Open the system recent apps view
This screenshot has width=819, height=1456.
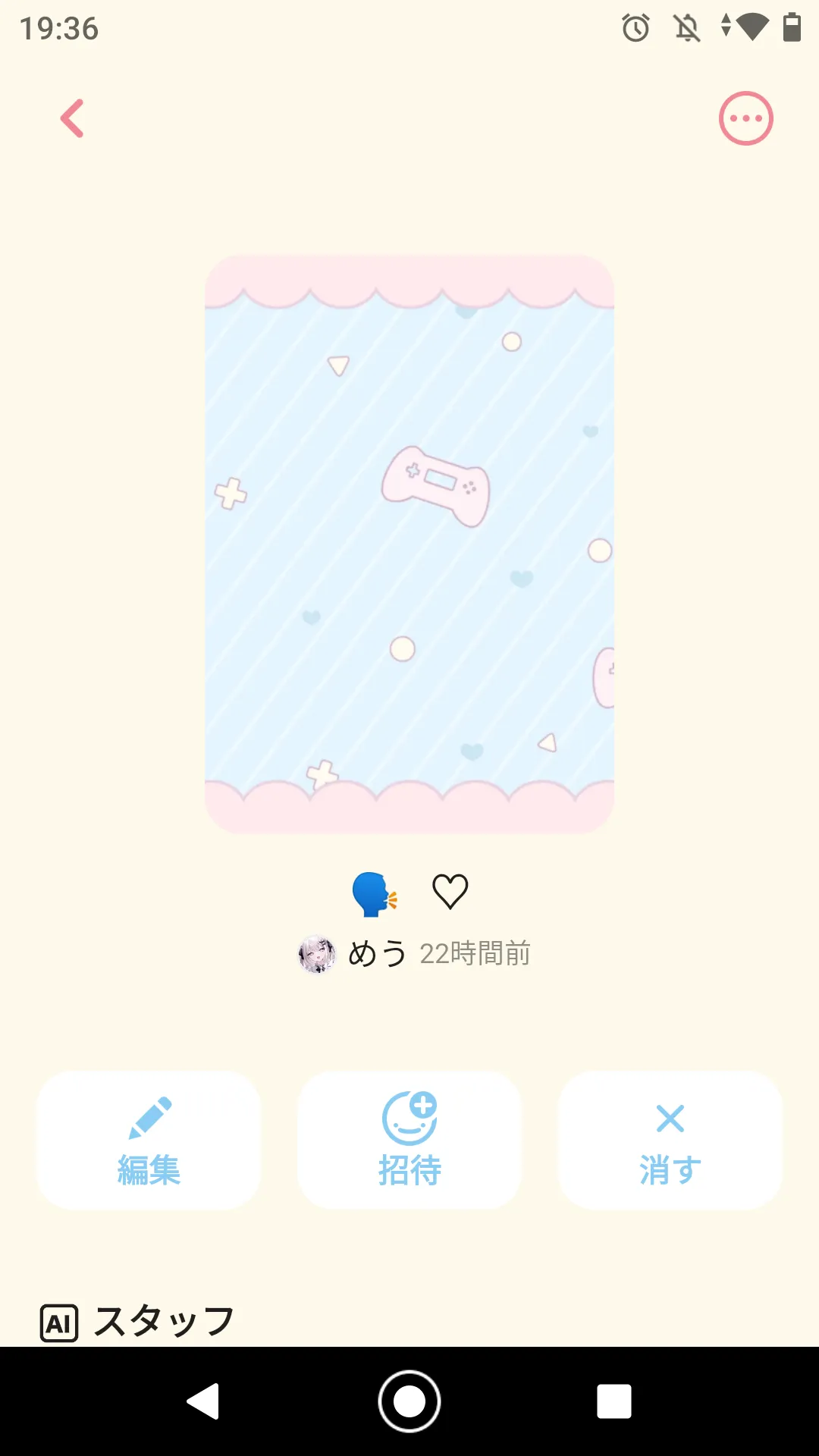[x=613, y=1401]
